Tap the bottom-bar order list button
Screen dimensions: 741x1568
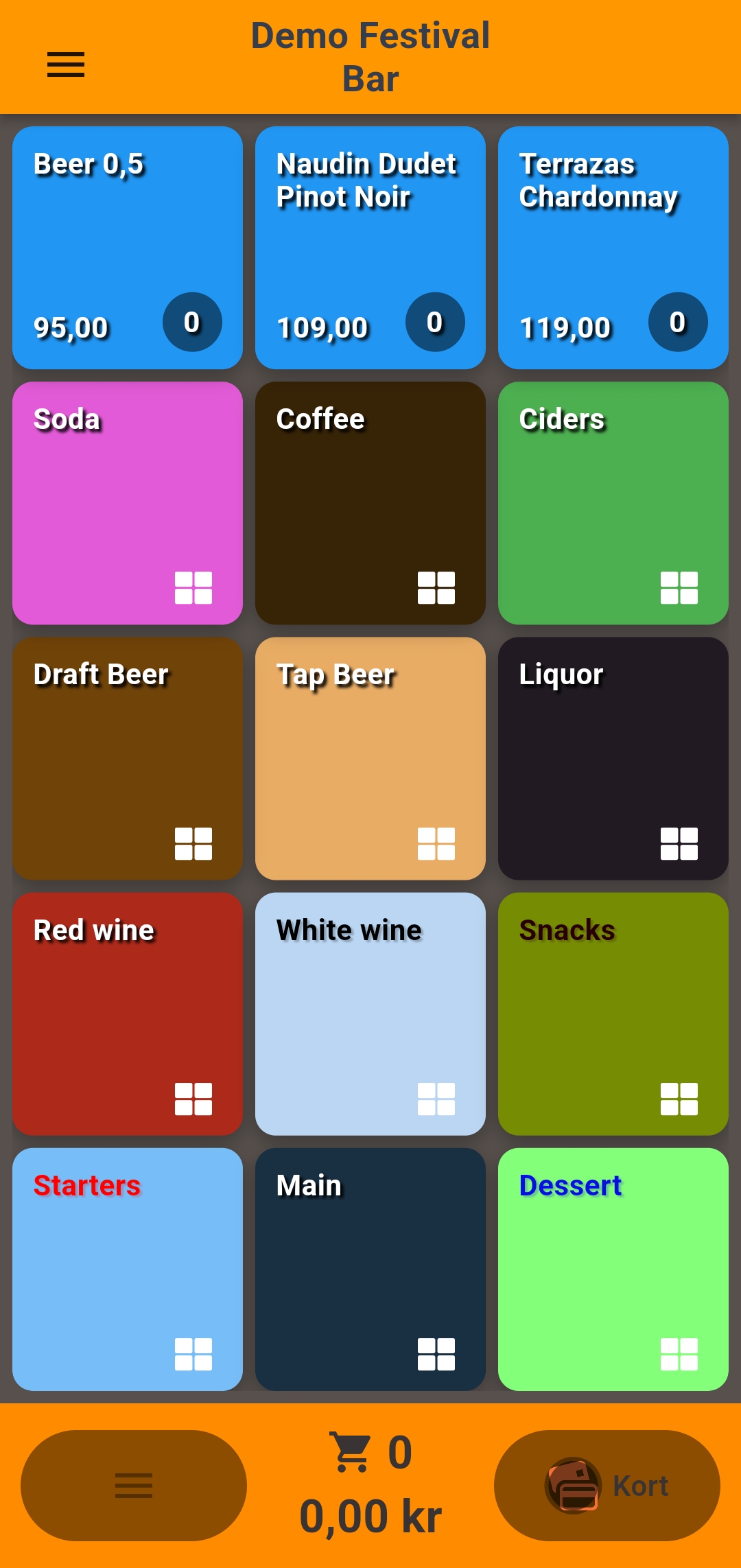click(x=133, y=1485)
